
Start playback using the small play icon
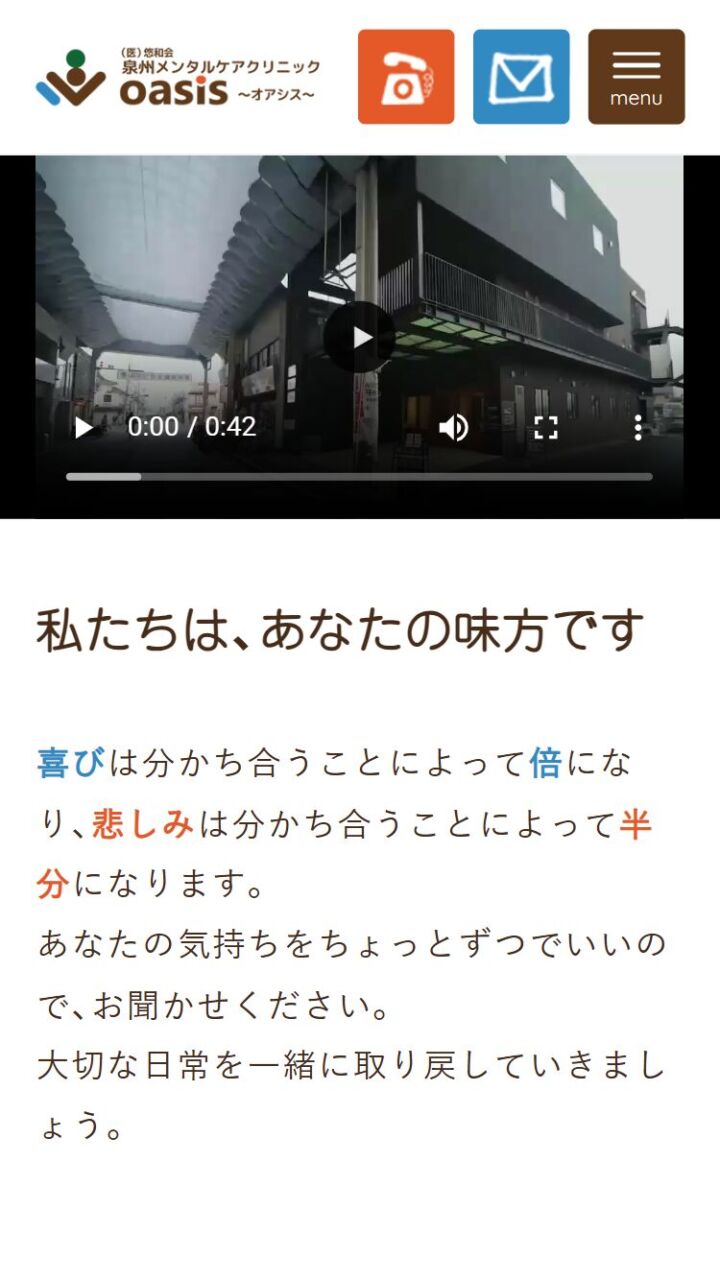pos(84,428)
